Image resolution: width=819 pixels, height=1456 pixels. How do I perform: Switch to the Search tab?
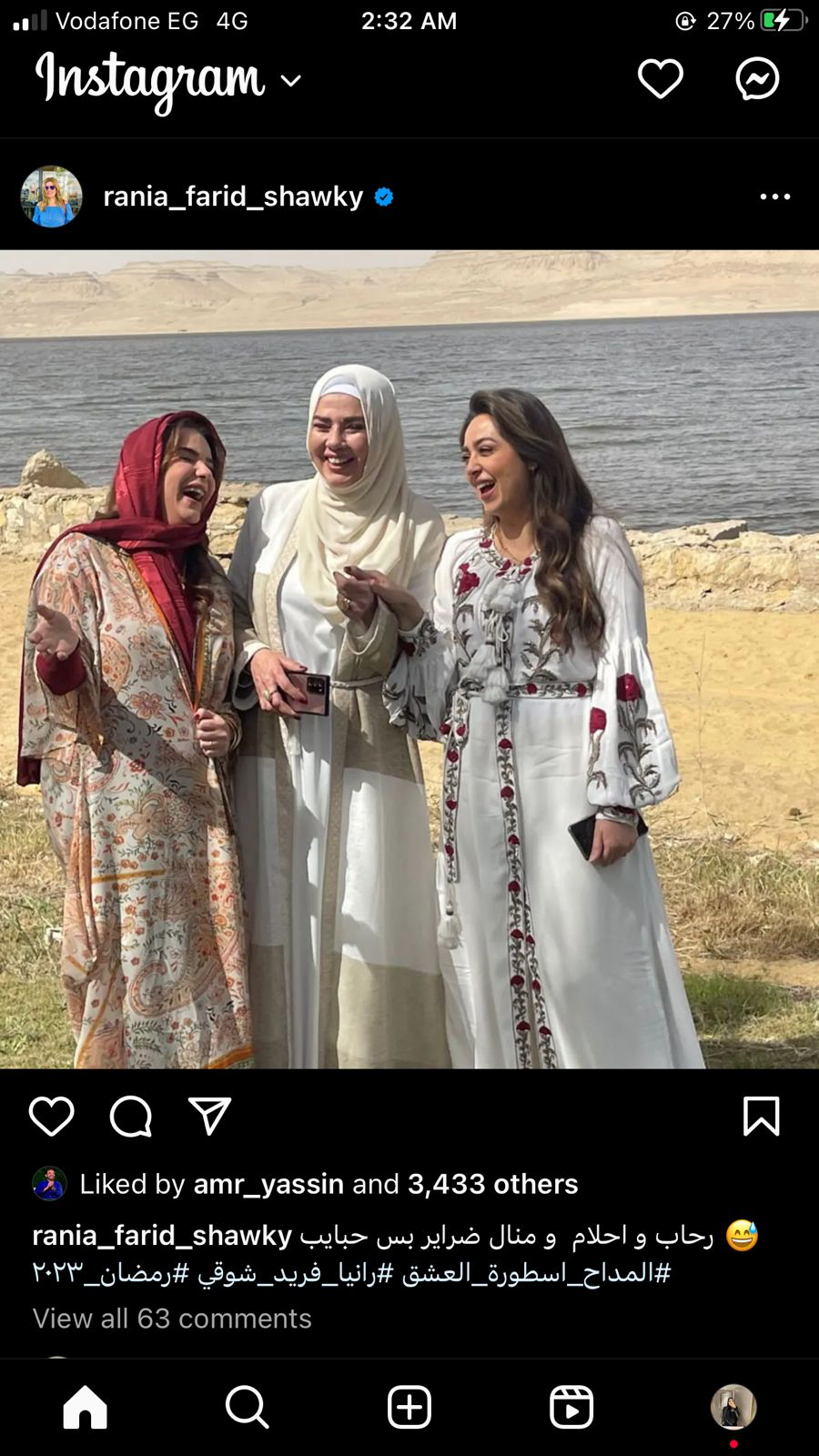pos(247,1407)
